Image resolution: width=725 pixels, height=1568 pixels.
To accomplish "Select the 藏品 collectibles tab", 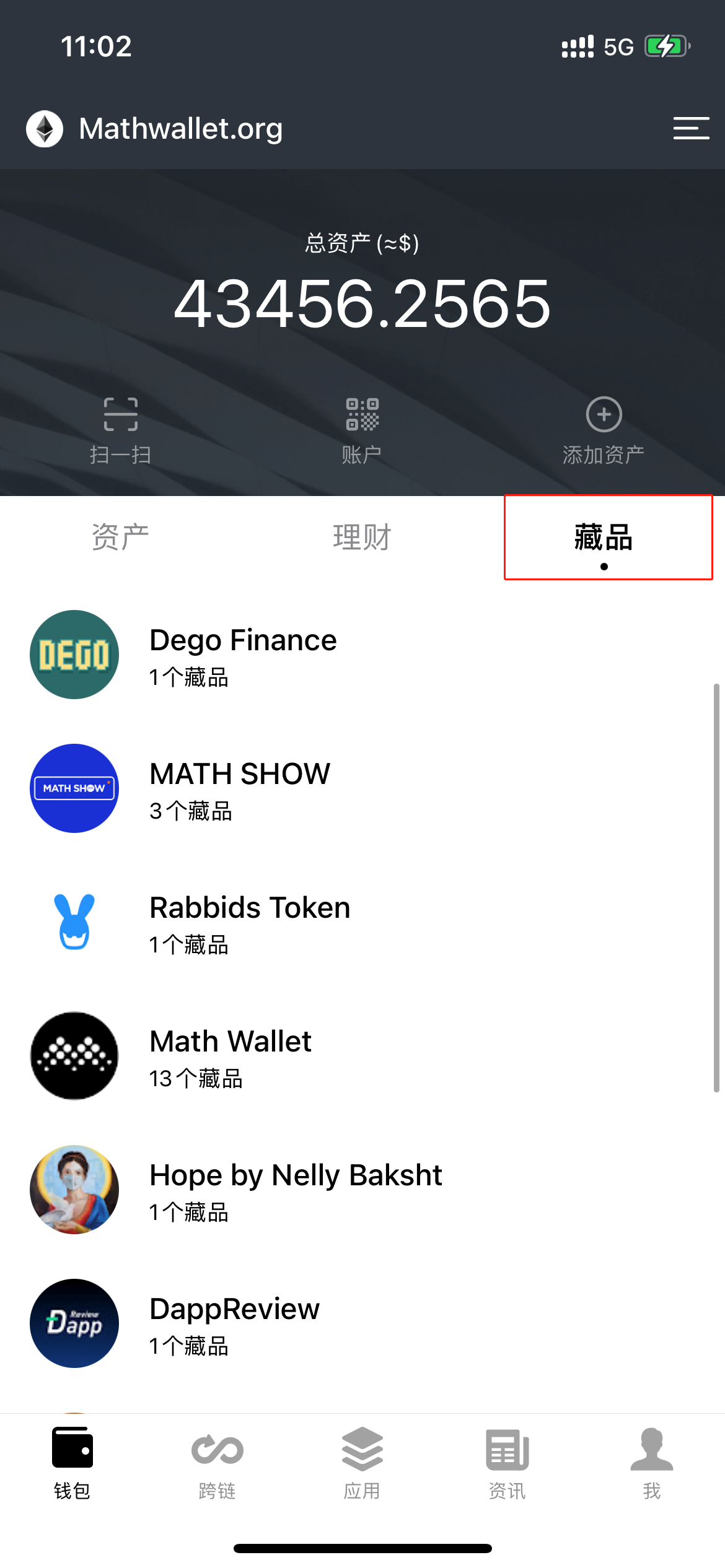I will pos(604,537).
